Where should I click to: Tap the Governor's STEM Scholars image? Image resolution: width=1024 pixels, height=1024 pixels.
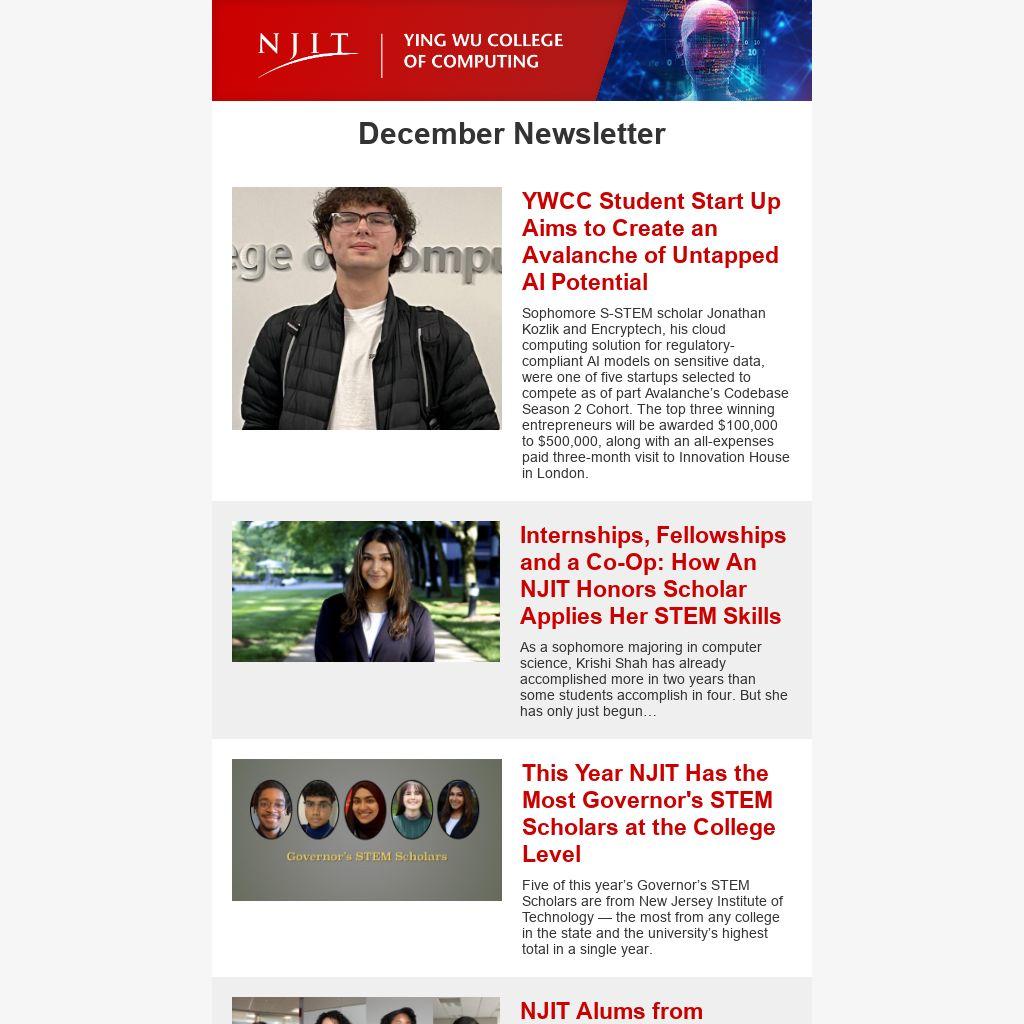[366, 829]
